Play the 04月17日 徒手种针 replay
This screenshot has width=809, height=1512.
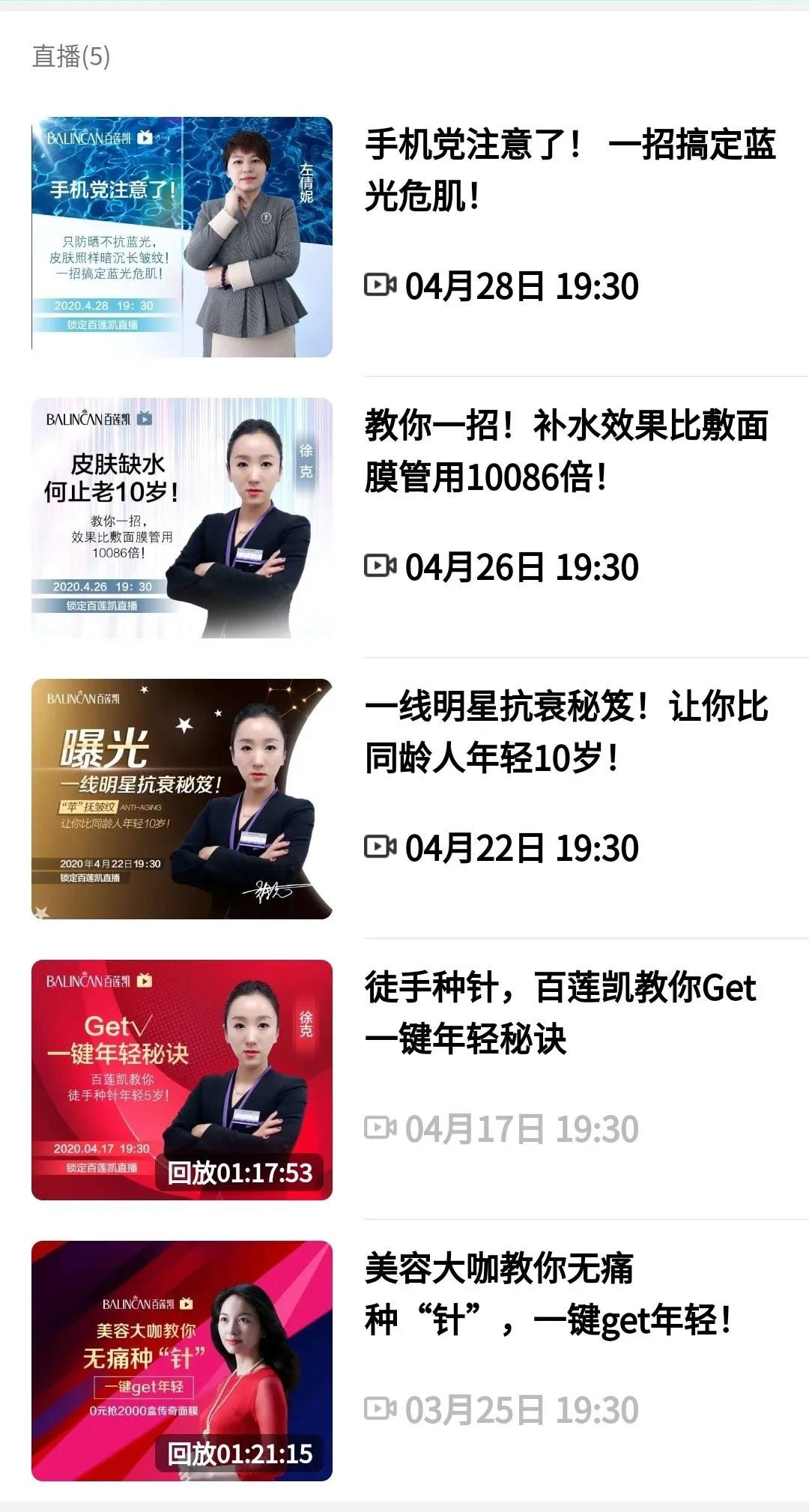(x=182, y=1080)
